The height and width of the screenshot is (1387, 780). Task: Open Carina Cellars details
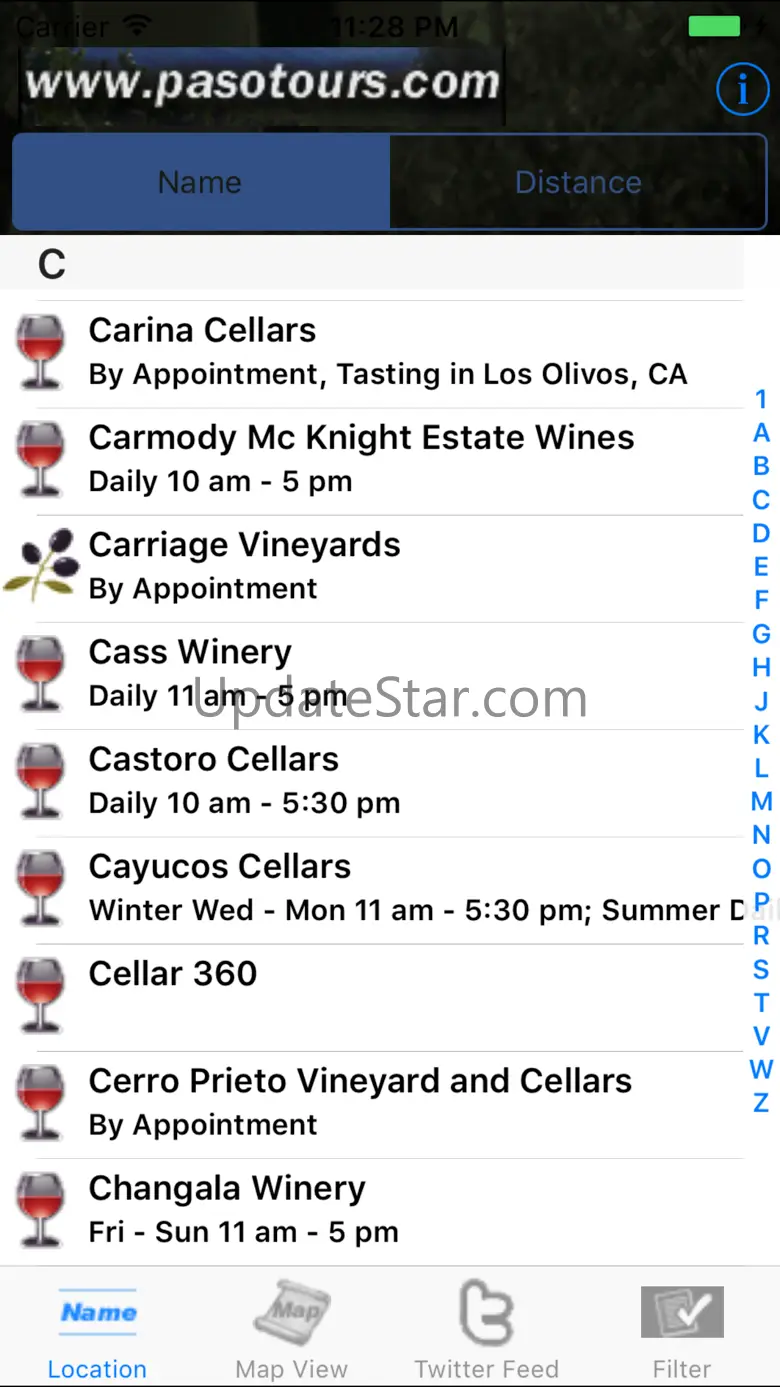(x=372, y=353)
